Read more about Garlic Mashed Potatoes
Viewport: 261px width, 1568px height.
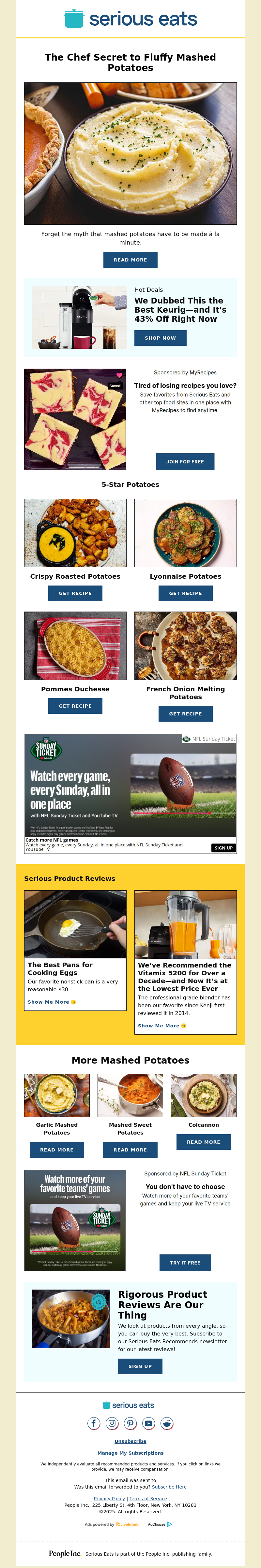57,1149
